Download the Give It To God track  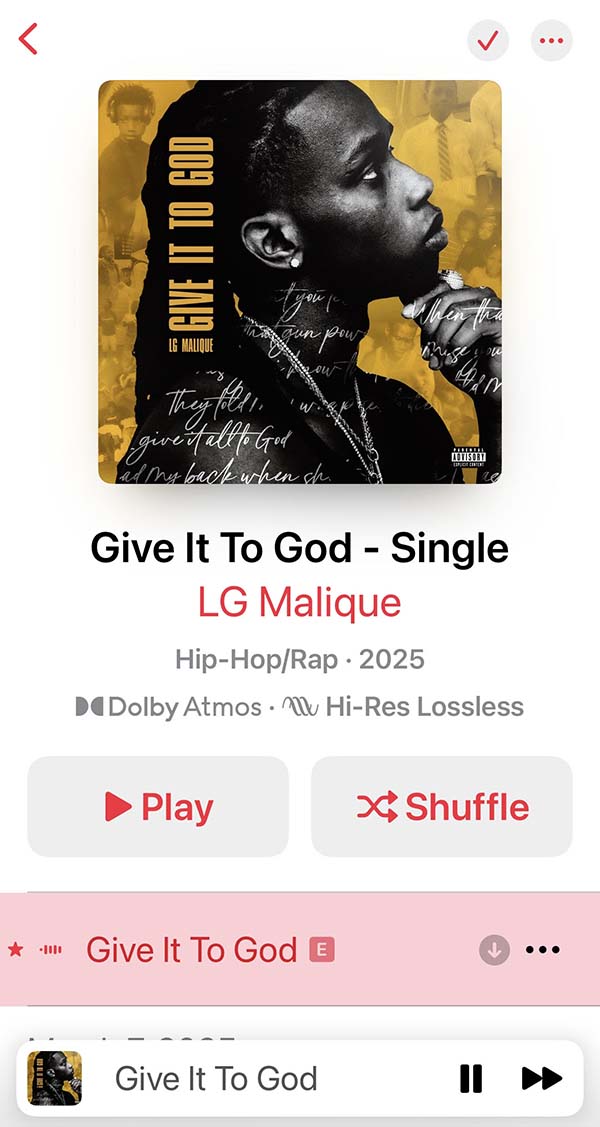click(494, 949)
